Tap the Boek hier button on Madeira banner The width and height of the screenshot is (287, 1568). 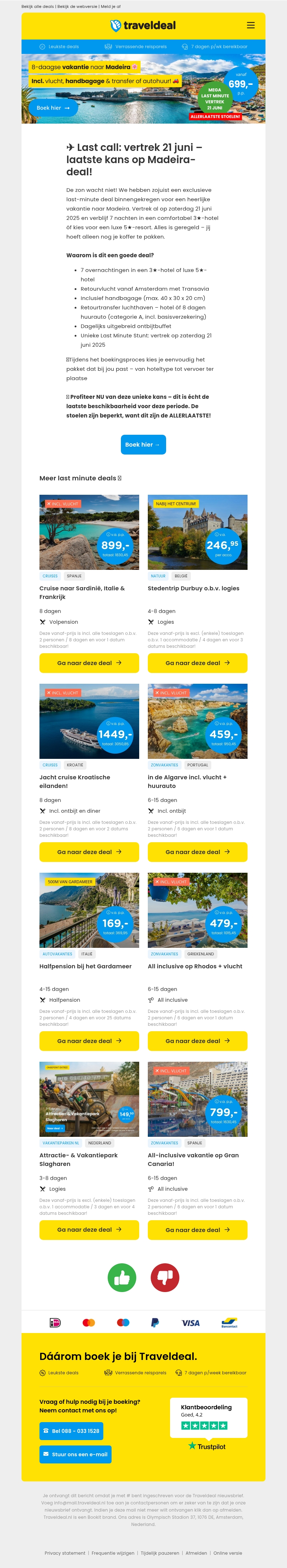pos(53,108)
